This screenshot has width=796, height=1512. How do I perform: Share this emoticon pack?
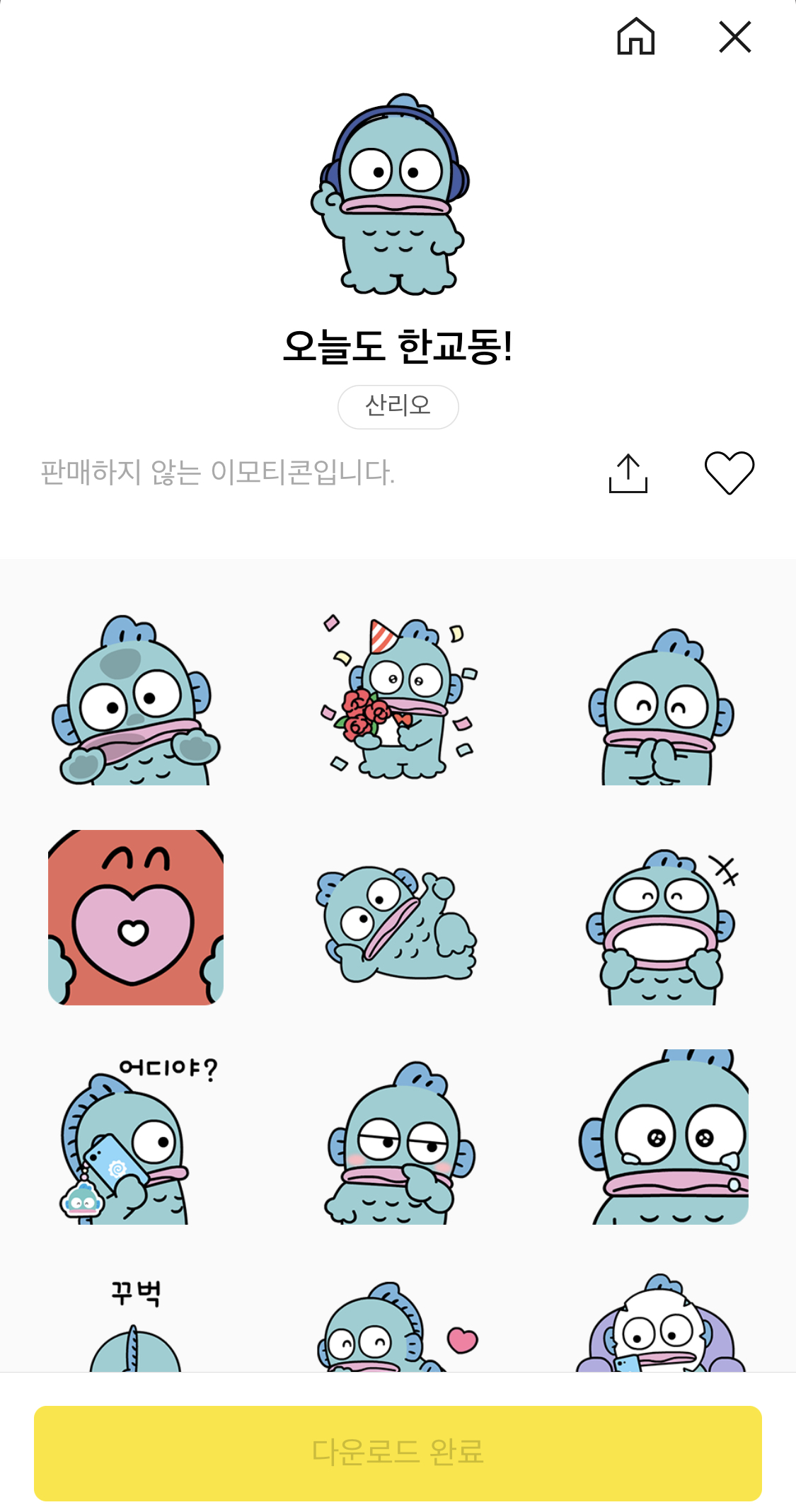628,473
